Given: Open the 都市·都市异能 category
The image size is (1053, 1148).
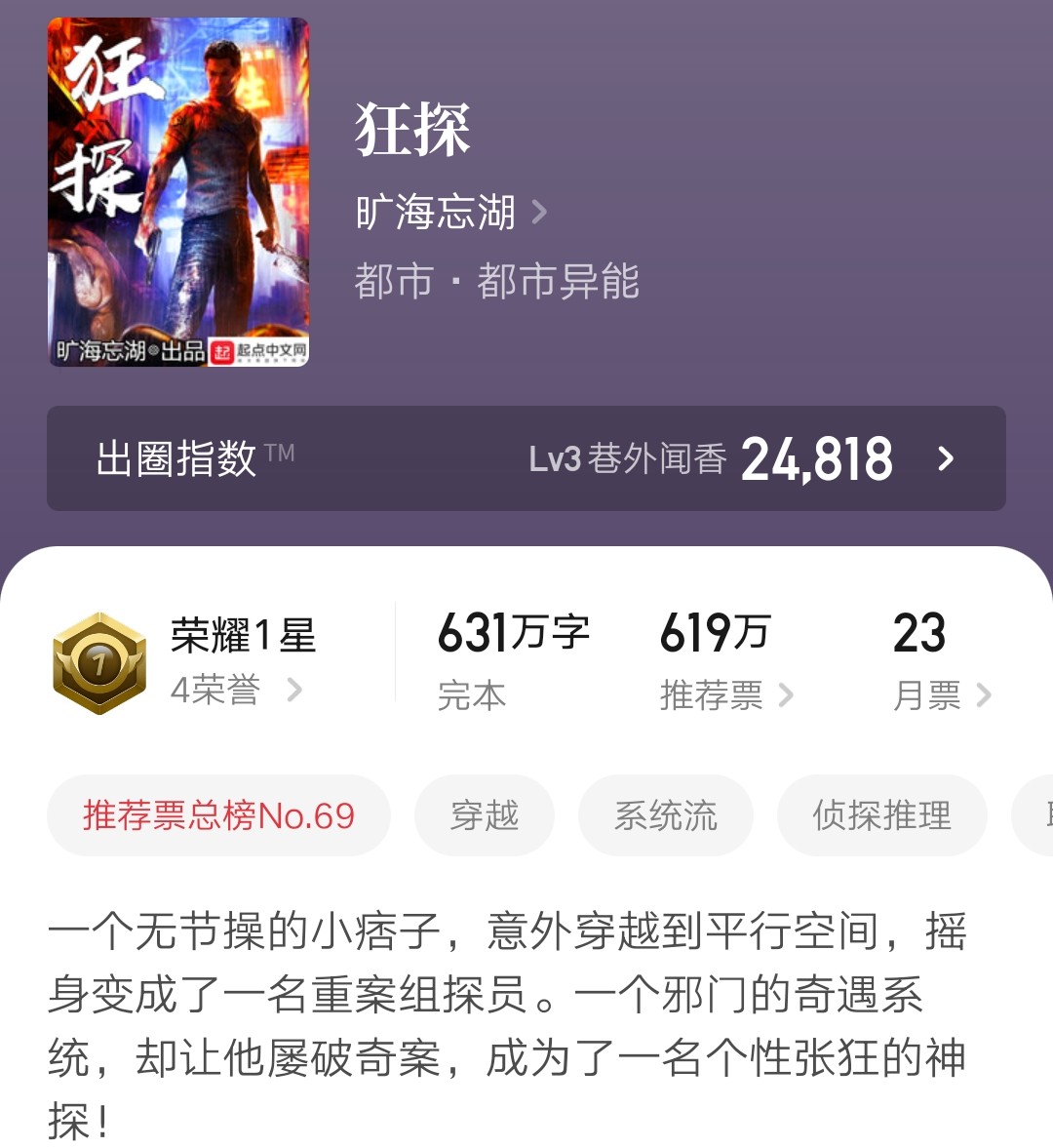Looking at the screenshot, I should (x=496, y=282).
